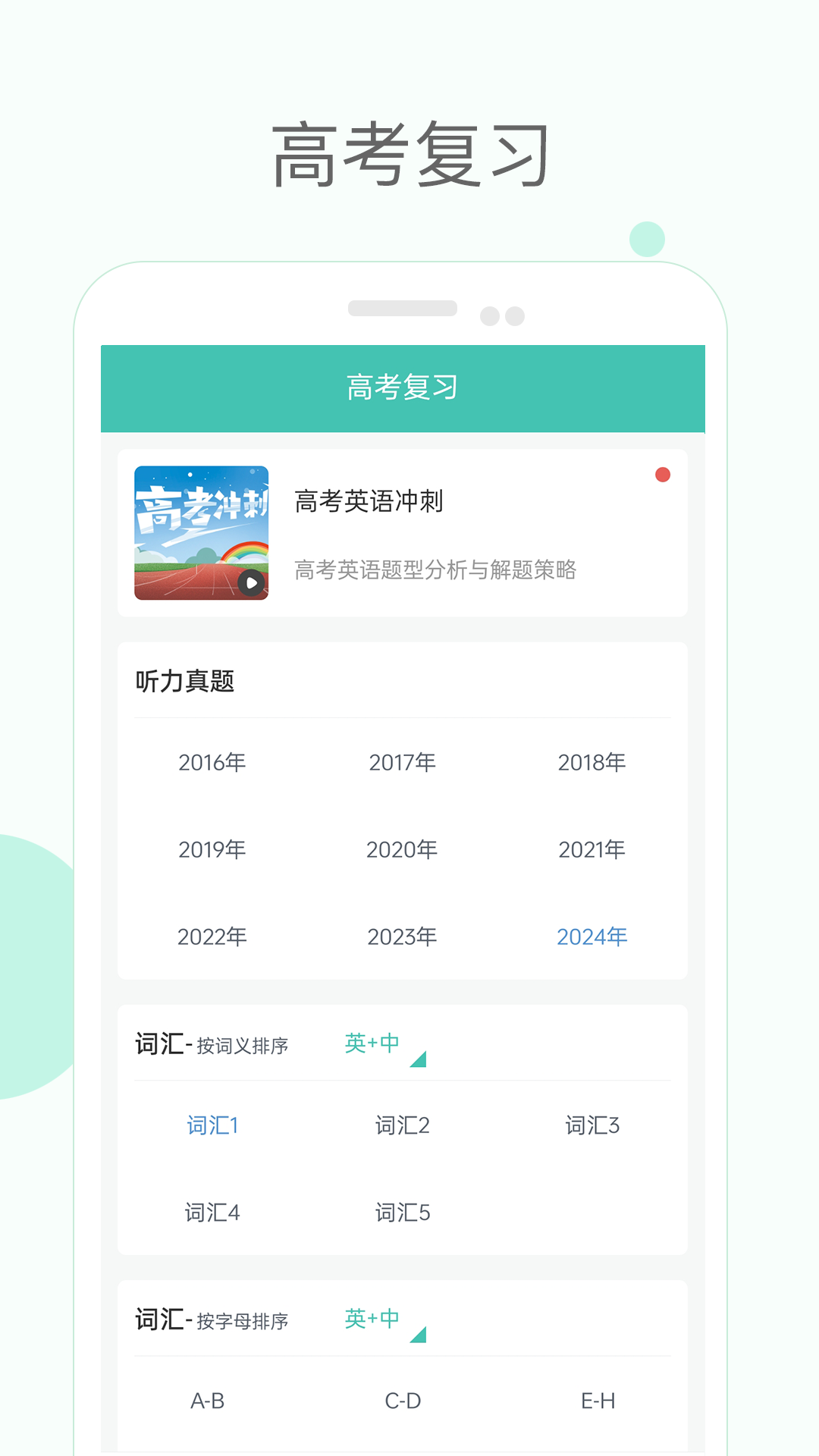Open the A-B vocabulary group
The image size is (819, 1456).
point(208,1401)
